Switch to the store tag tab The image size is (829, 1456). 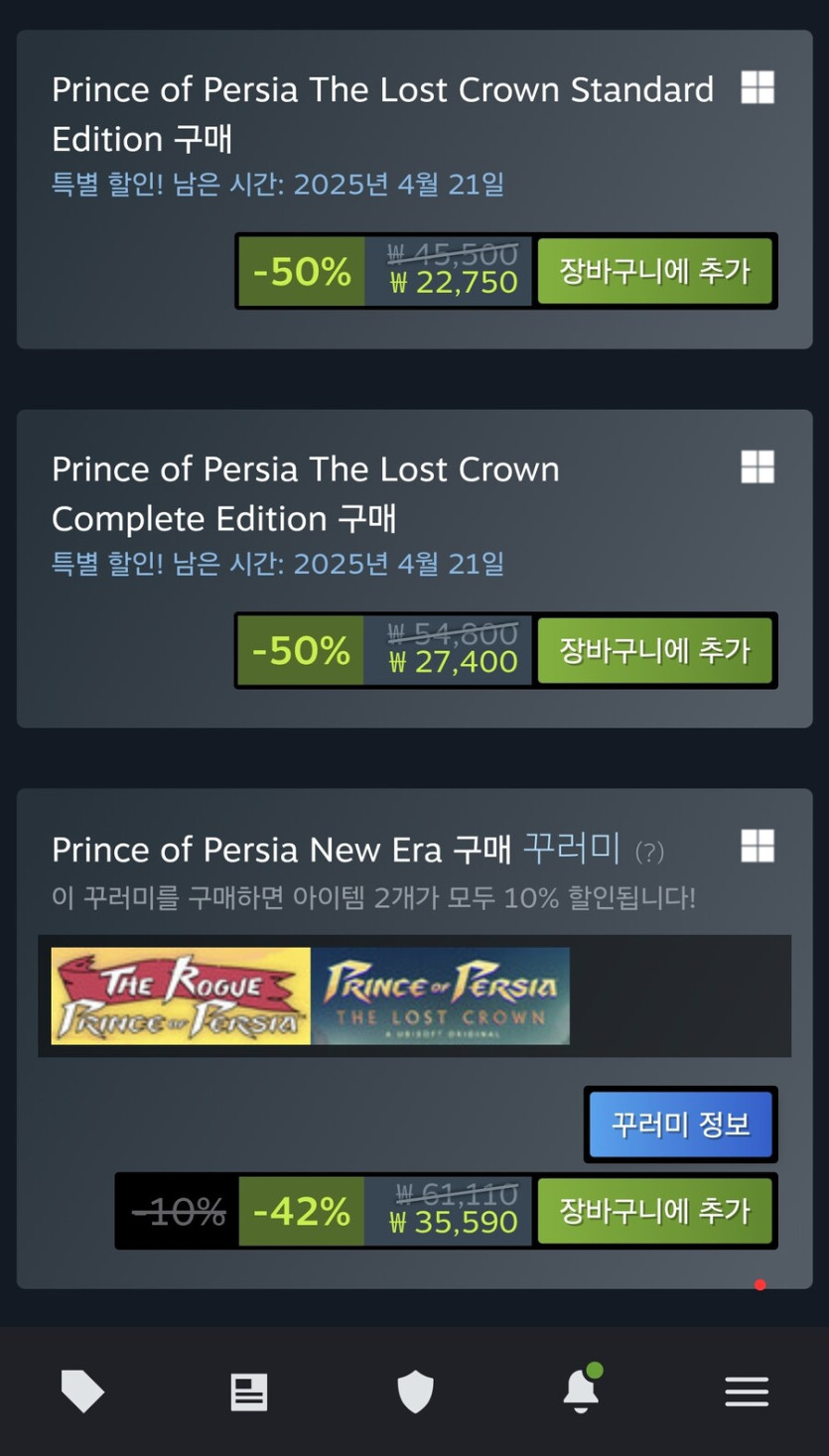click(82, 1391)
